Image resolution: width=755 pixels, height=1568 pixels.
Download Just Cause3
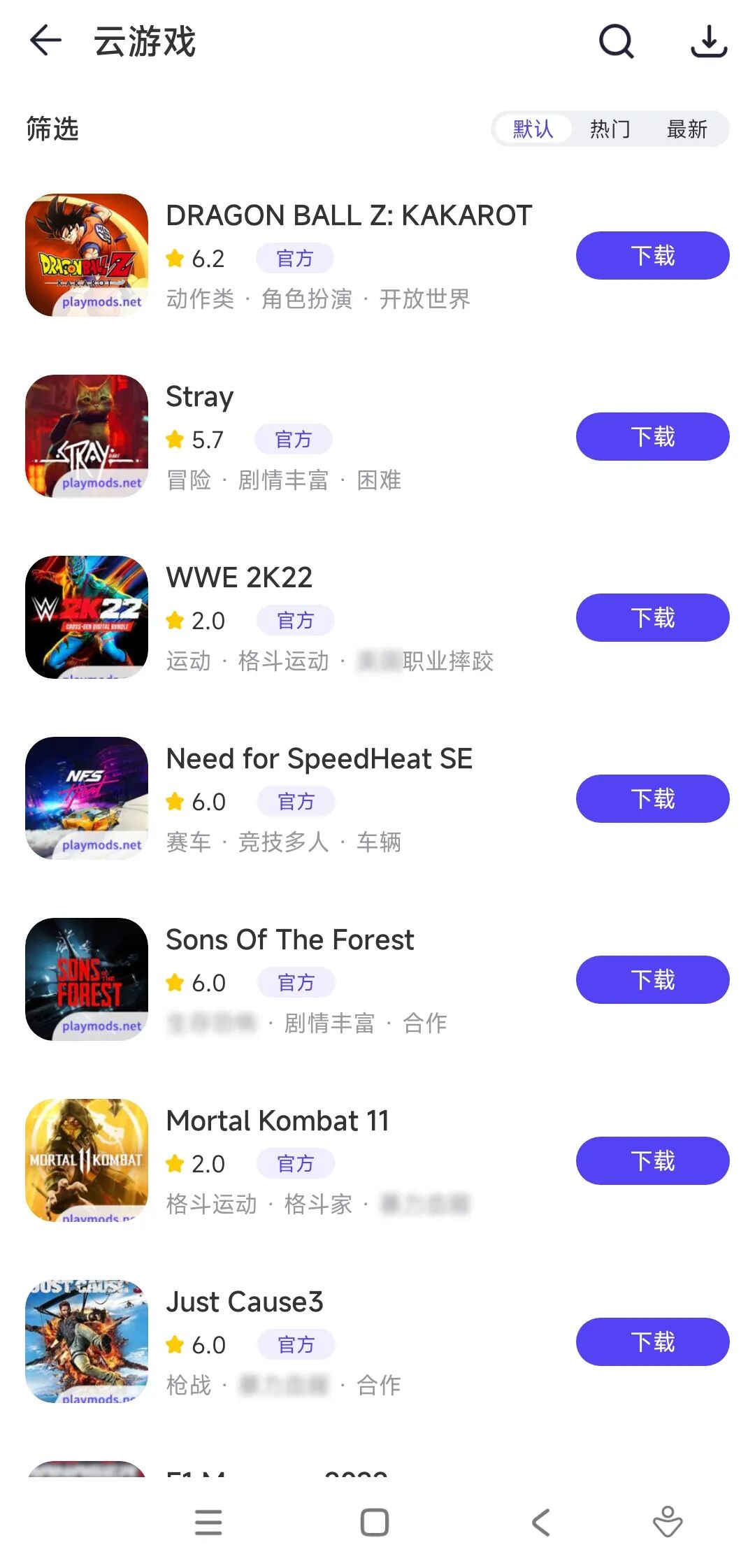(652, 1342)
